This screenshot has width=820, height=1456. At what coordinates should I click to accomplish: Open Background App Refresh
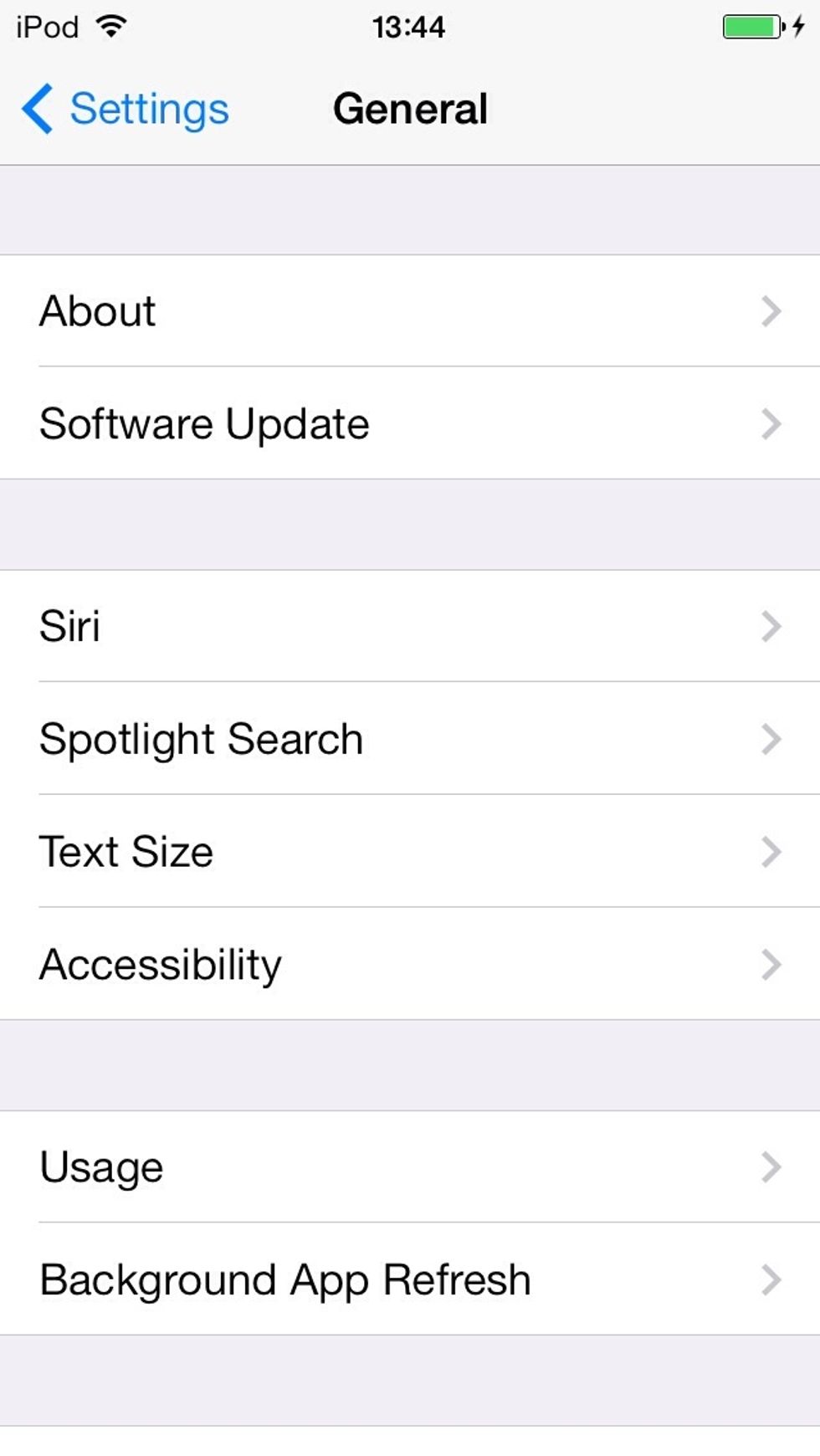click(x=410, y=1279)
